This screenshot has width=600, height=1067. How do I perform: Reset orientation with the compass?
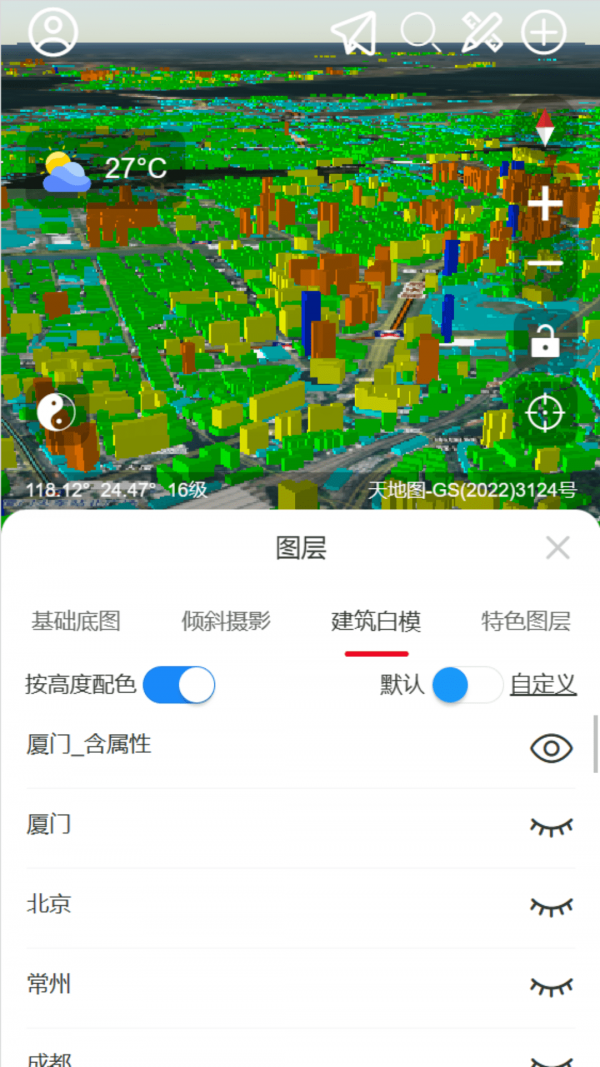coord(545,127)
